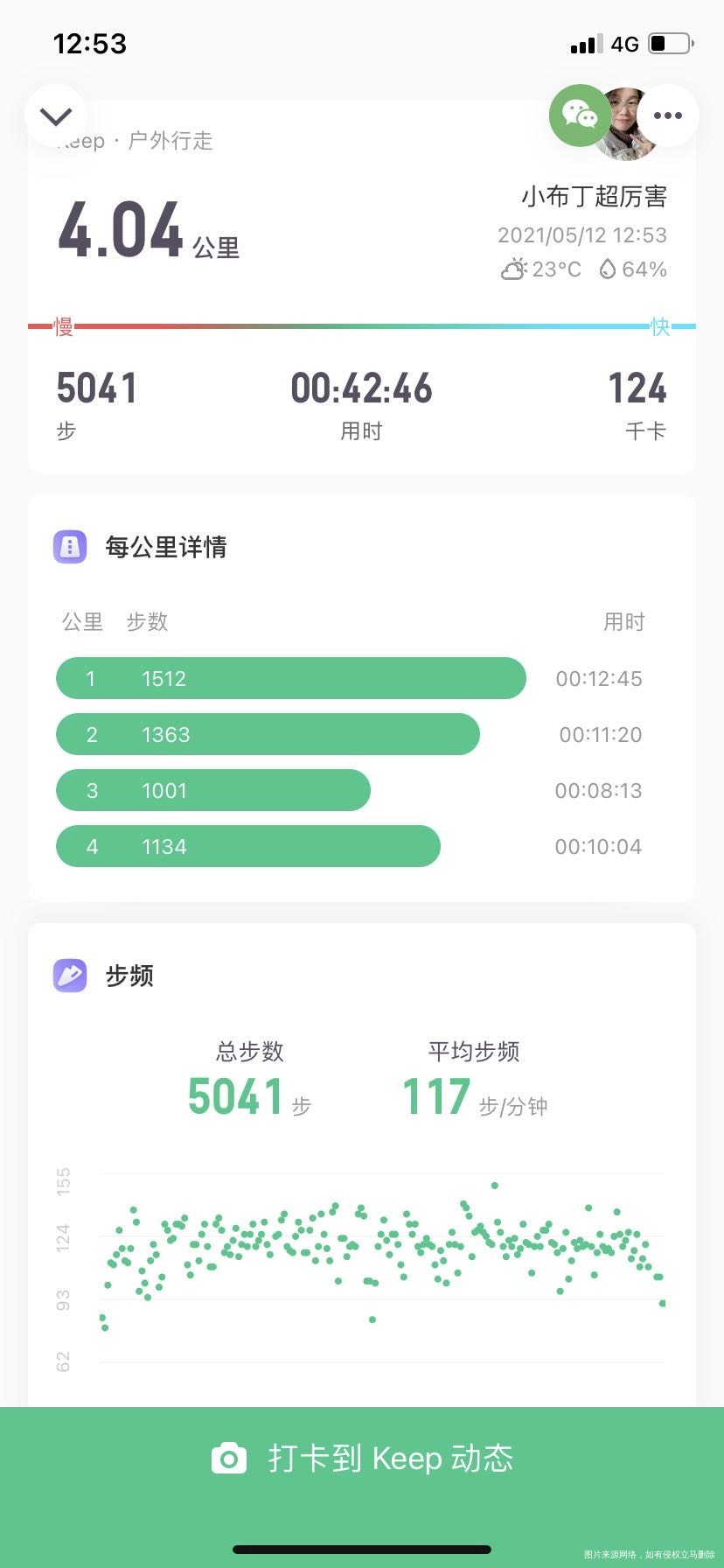The image size is (724, 1568).
Task: Open the WeChat share icon
Action: click(x=580, y=115)
